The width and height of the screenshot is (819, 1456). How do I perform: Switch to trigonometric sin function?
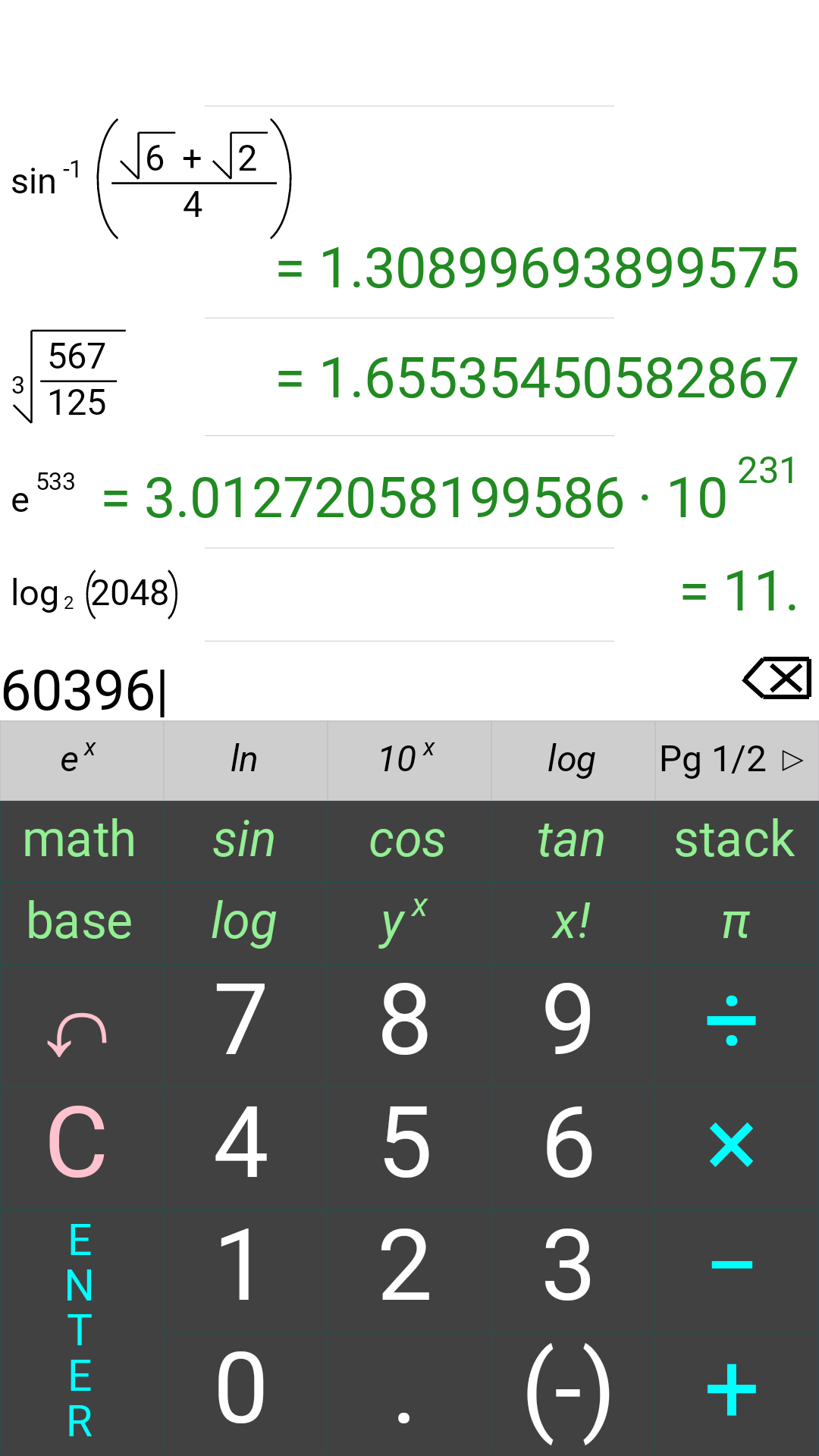pyautogui.click(x=245, y=840)
